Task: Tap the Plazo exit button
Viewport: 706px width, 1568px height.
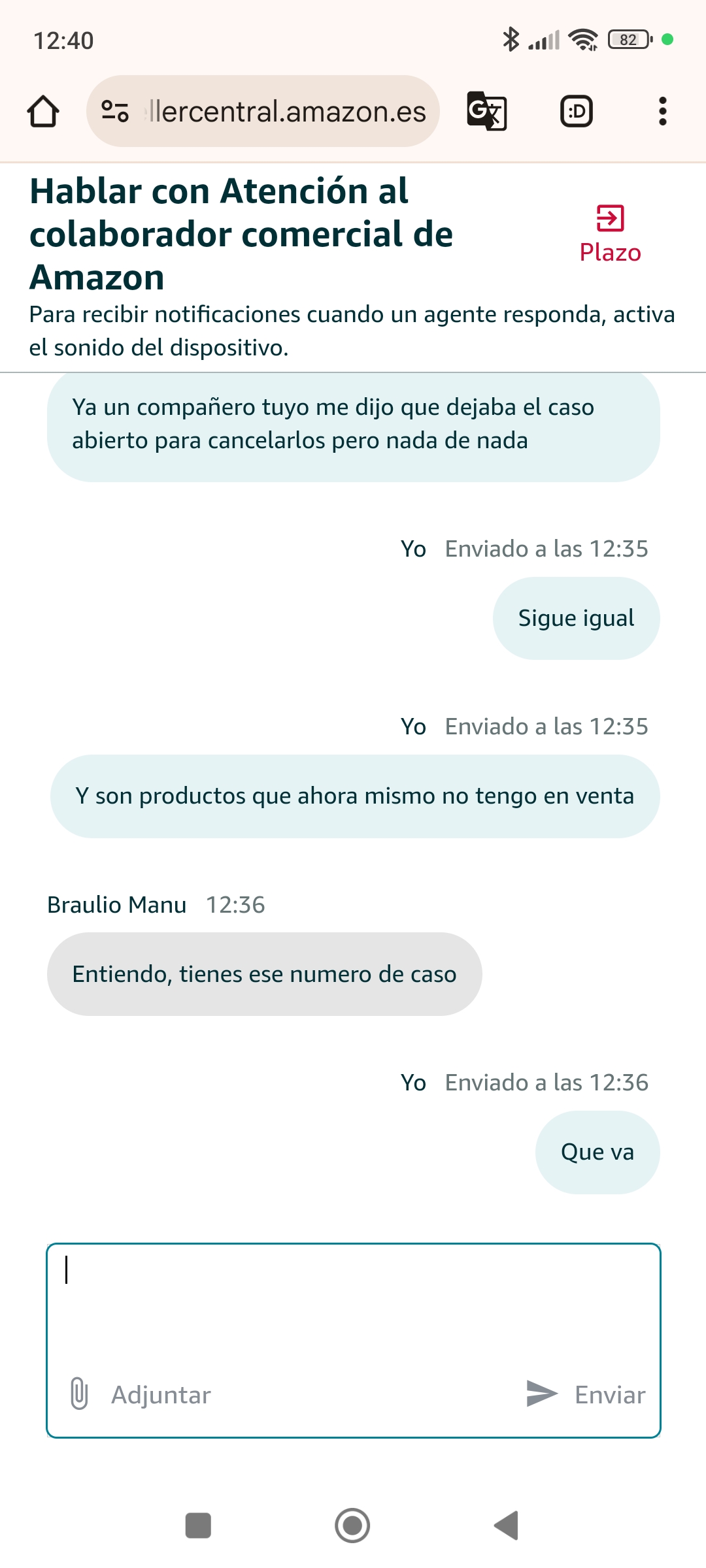Action: point(610,234)
